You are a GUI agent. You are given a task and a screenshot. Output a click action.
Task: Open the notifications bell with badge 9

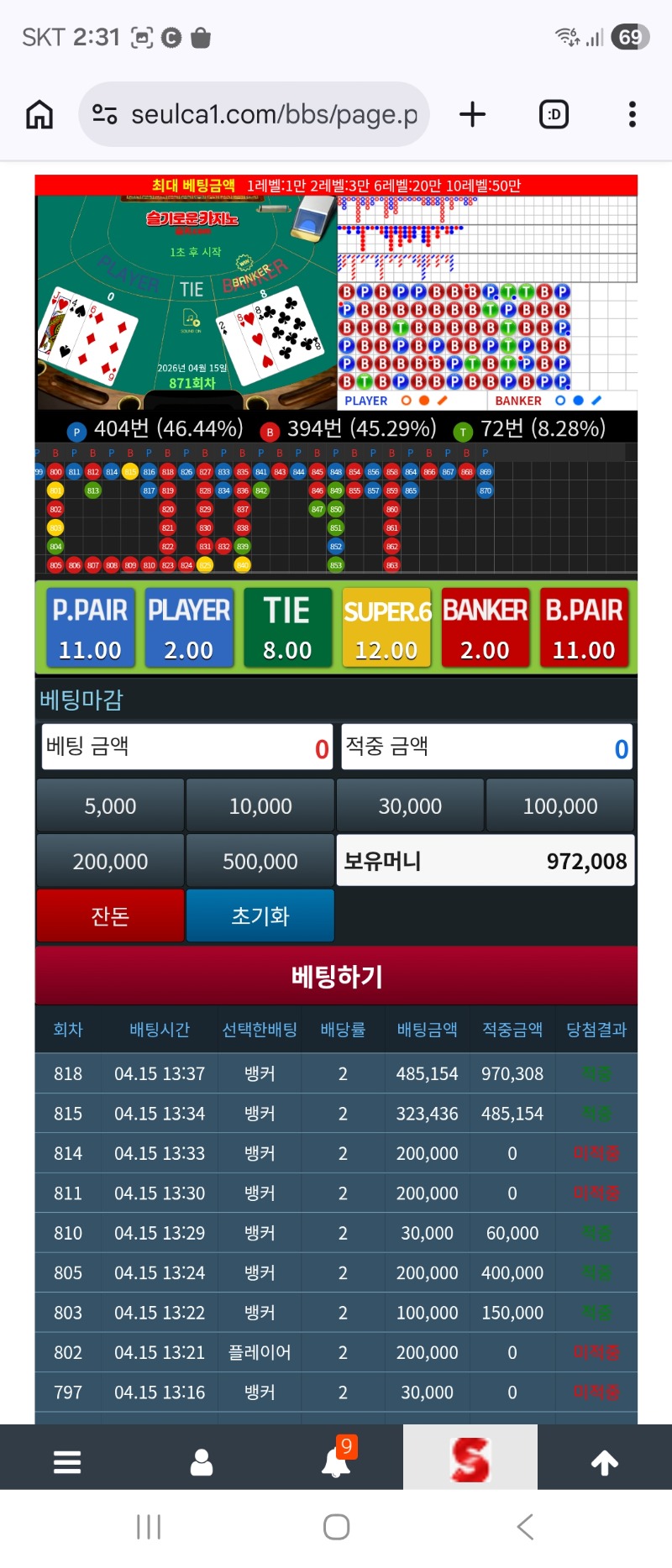click(x=336, y=1462)
